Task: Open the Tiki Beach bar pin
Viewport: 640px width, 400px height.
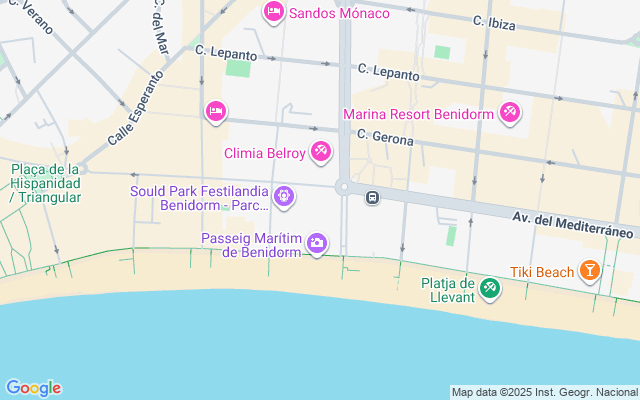Action: 589,271
